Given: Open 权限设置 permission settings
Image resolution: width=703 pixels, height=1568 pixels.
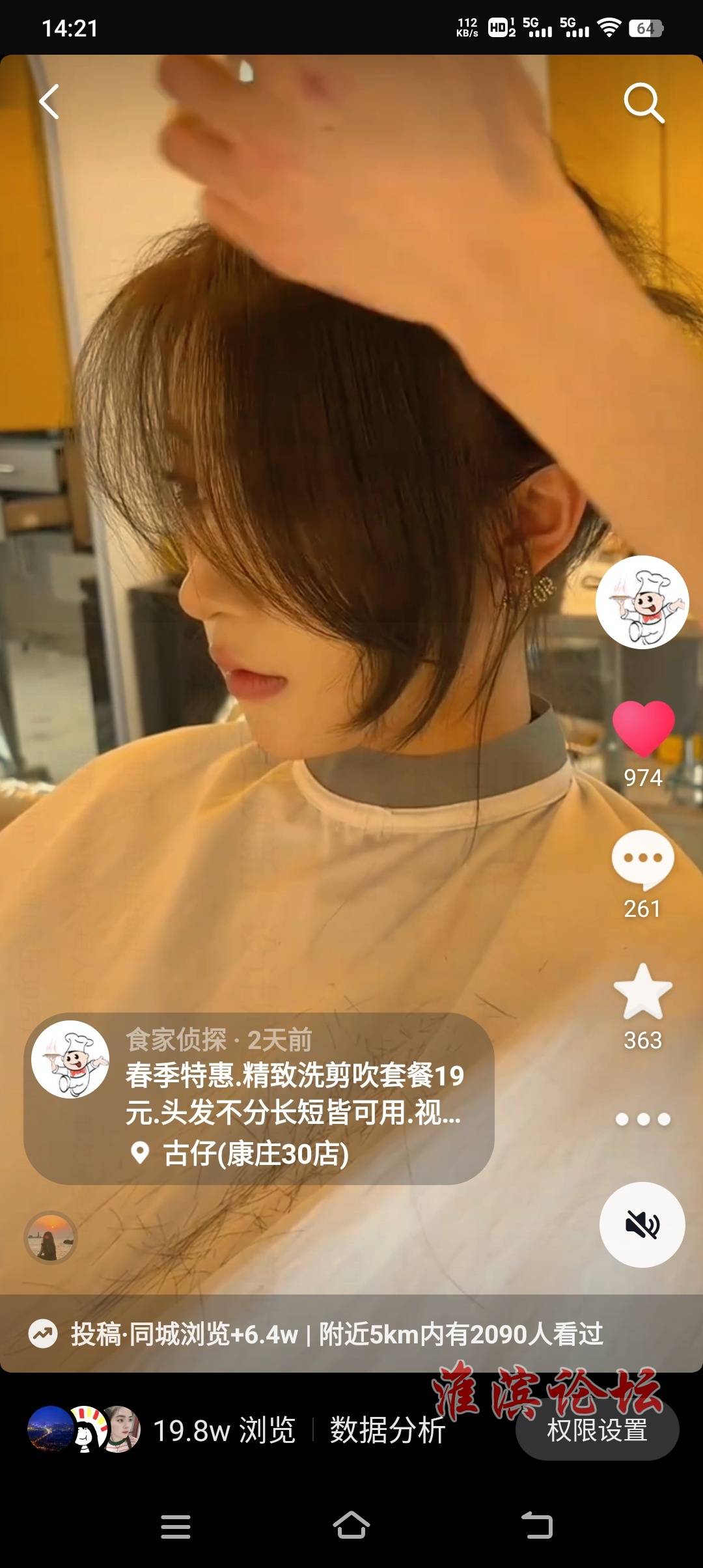Looking at the screenshot, I should (x=597, y=1431).
